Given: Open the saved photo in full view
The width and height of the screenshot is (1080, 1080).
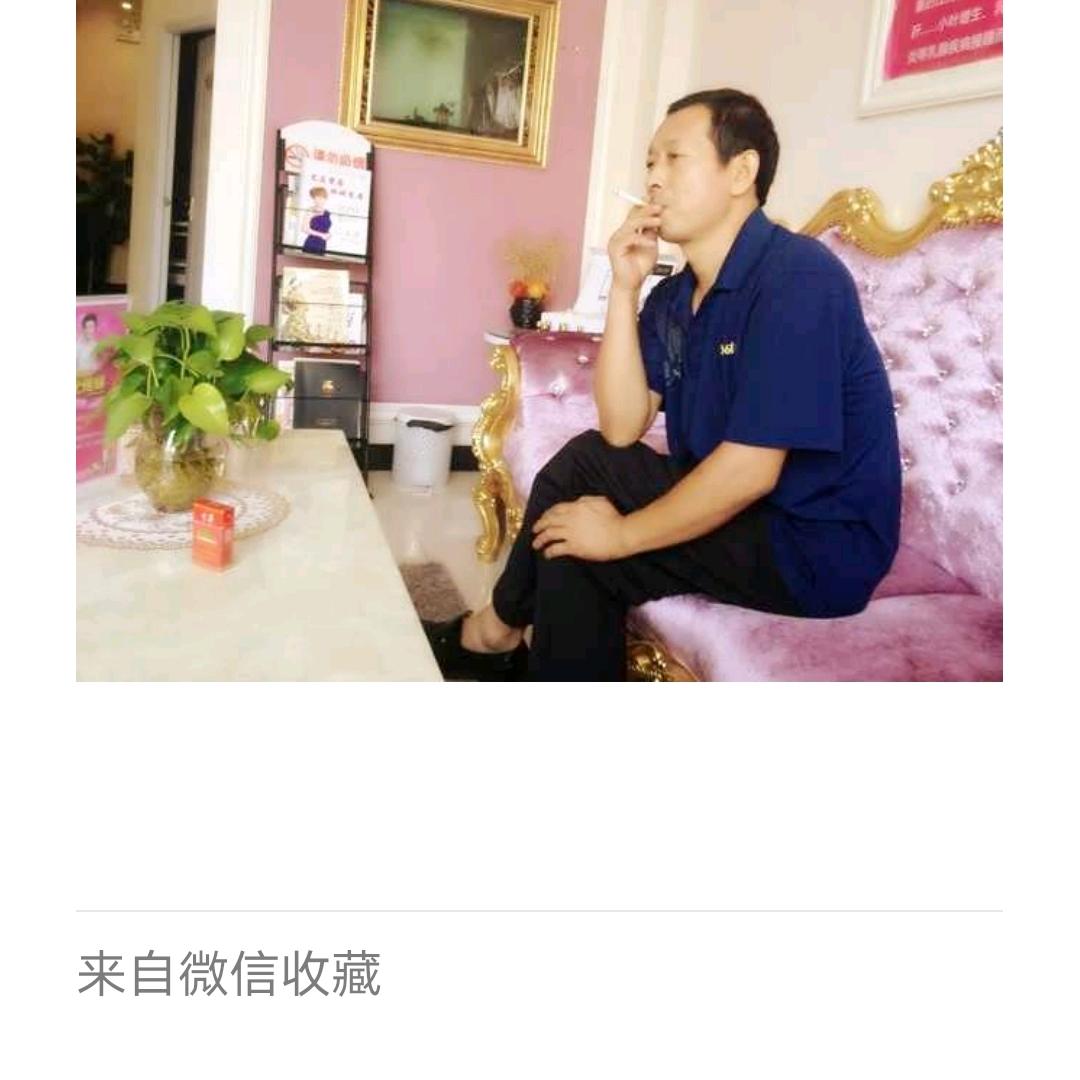Looking at the screenshot, I should [x=539, y=341].
